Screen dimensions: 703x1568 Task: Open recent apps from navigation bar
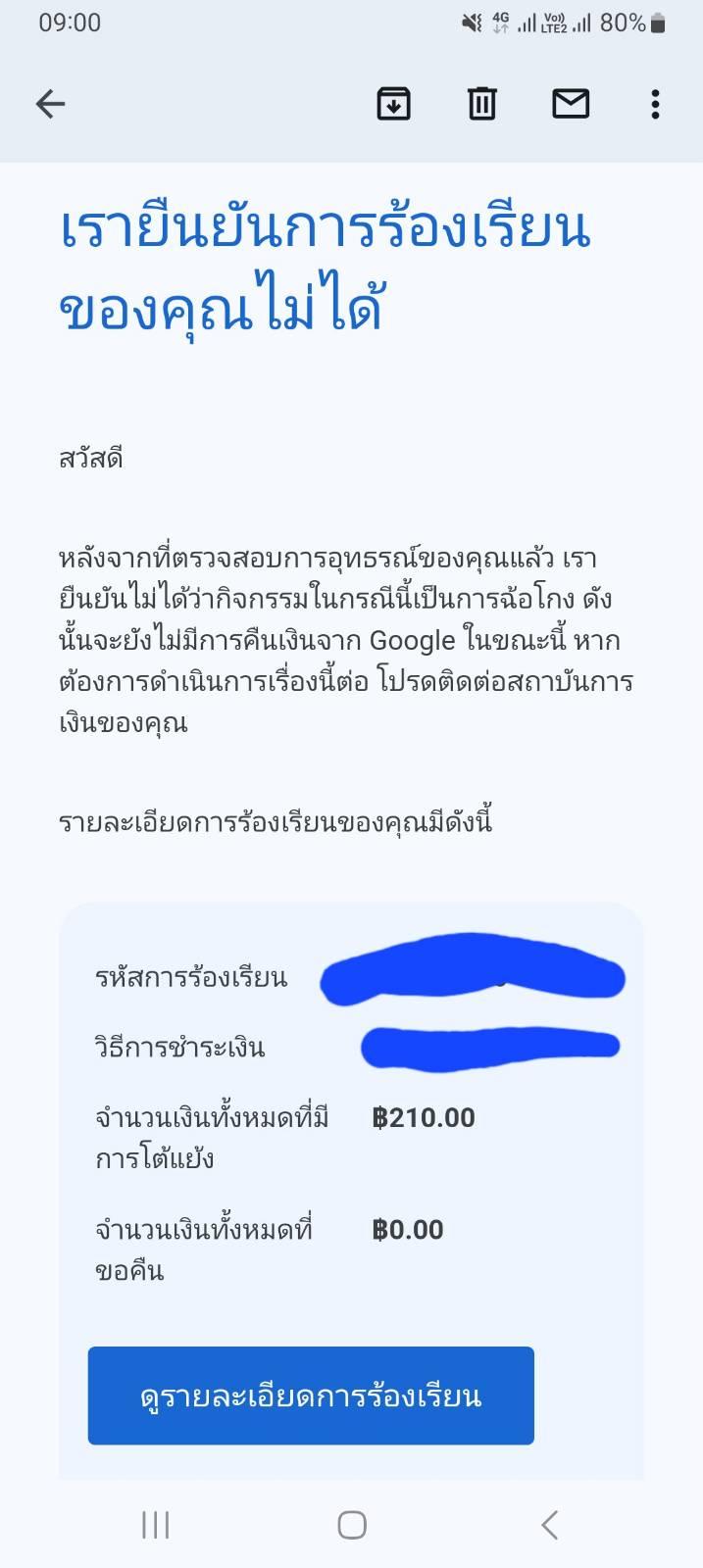(x=156, y=1525)
